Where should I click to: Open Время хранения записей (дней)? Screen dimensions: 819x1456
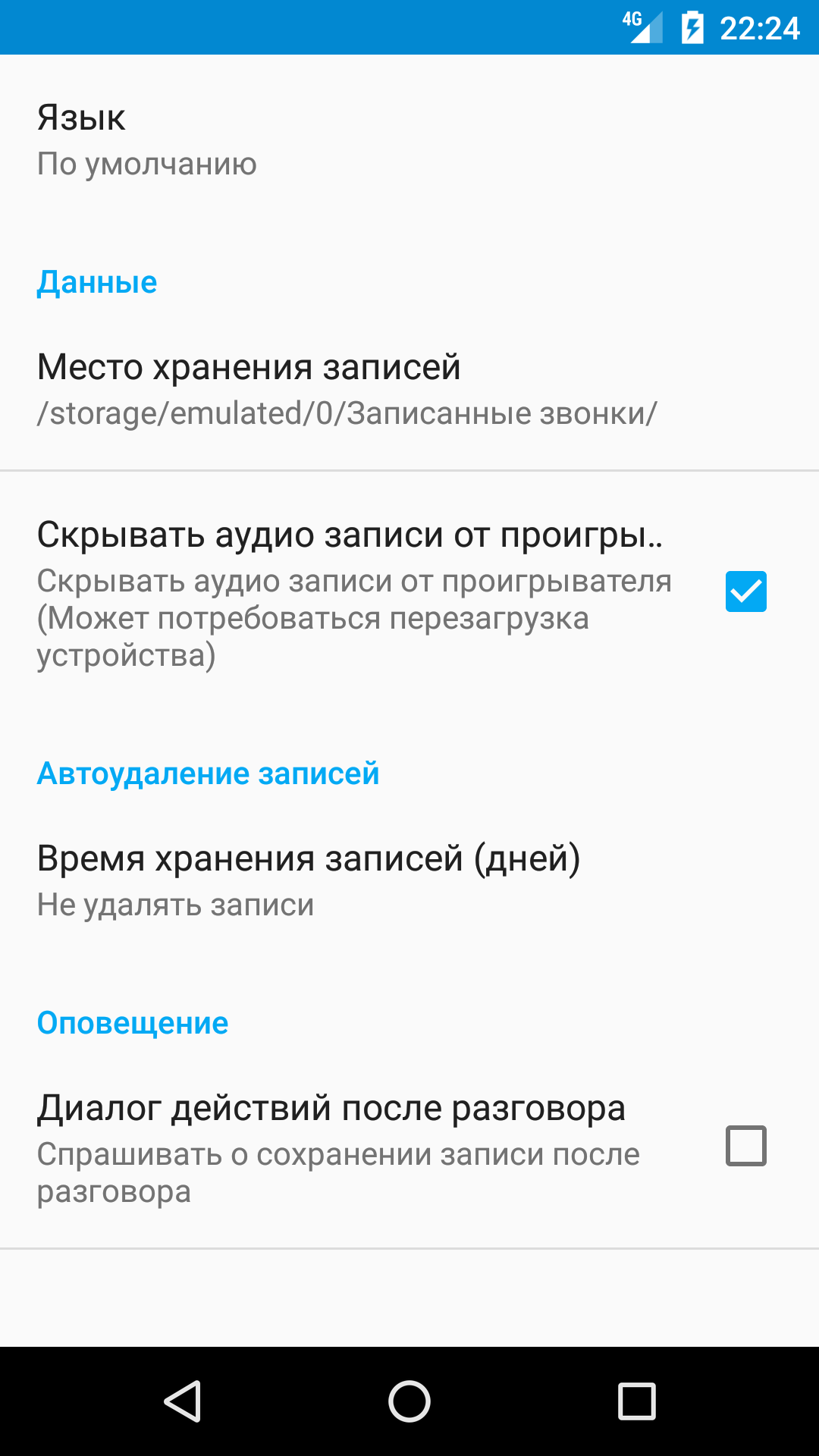coord(409,881)
